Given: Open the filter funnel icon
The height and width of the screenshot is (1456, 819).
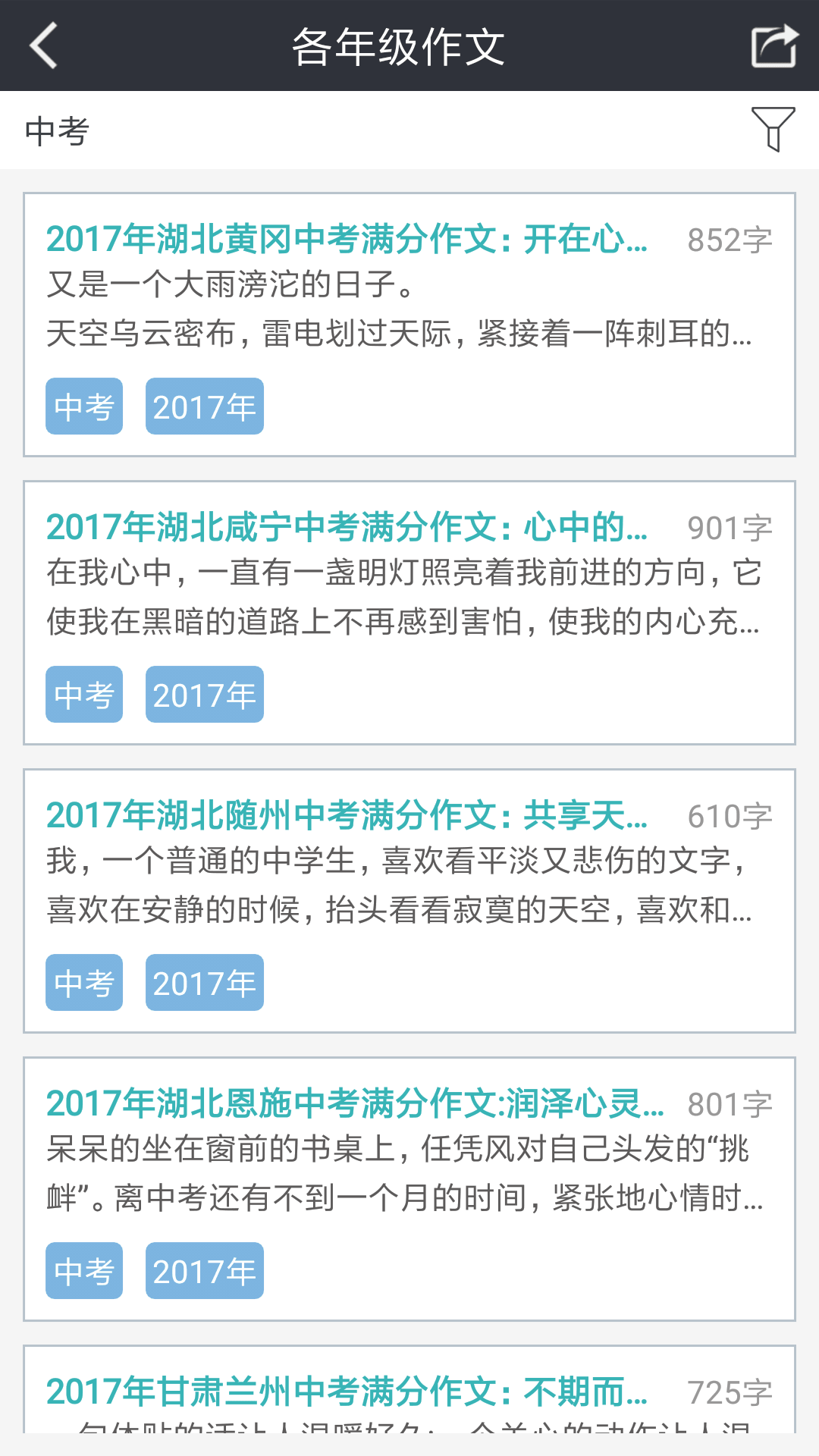Looking at the screenshot, I should tap(773, 129).
